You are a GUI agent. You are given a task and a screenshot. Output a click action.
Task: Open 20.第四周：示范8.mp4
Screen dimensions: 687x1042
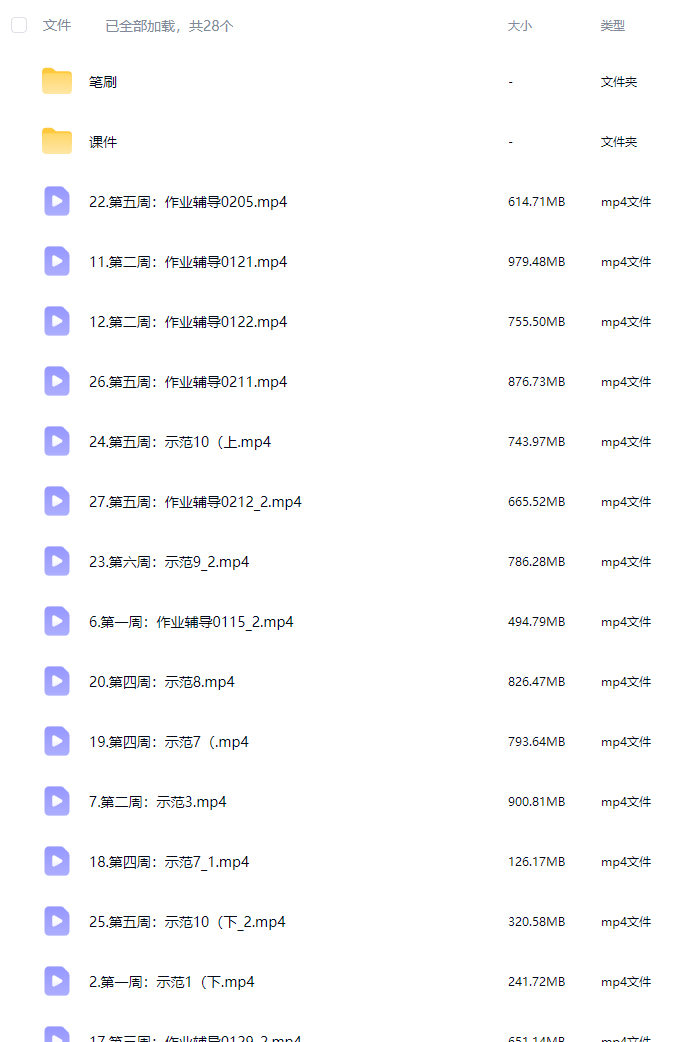tap(162, 682)
